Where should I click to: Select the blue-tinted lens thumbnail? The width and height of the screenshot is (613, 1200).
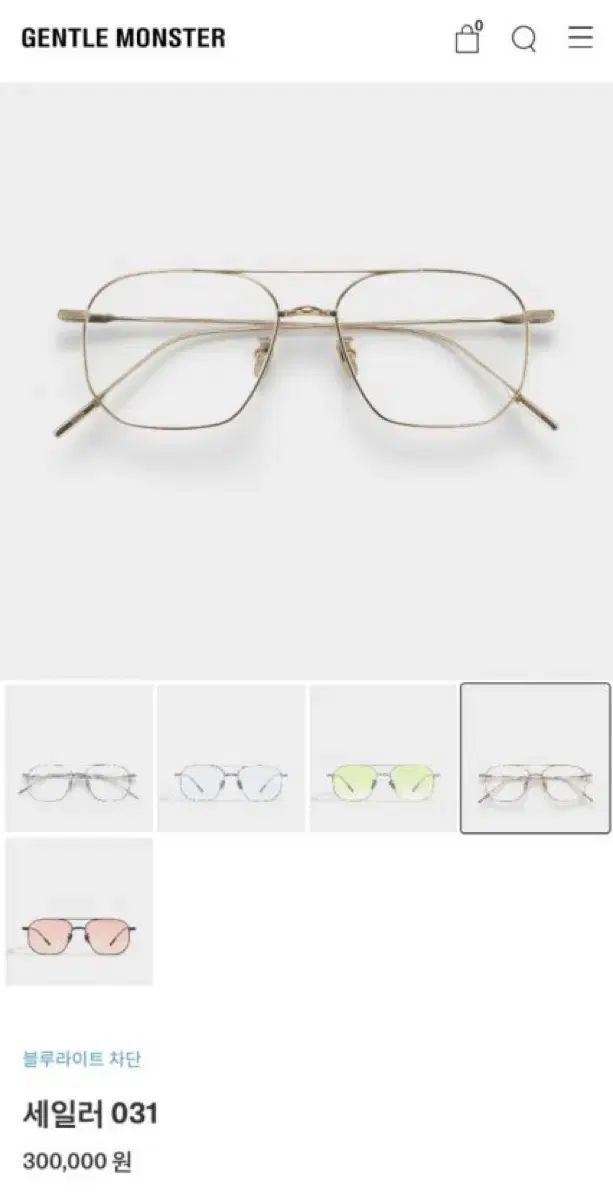pyautogui.click(x=231, y=758)
